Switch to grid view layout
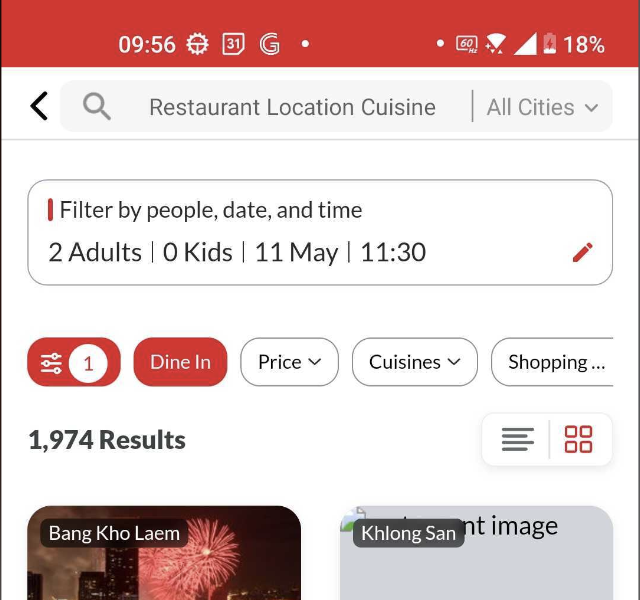 [579, 439]
